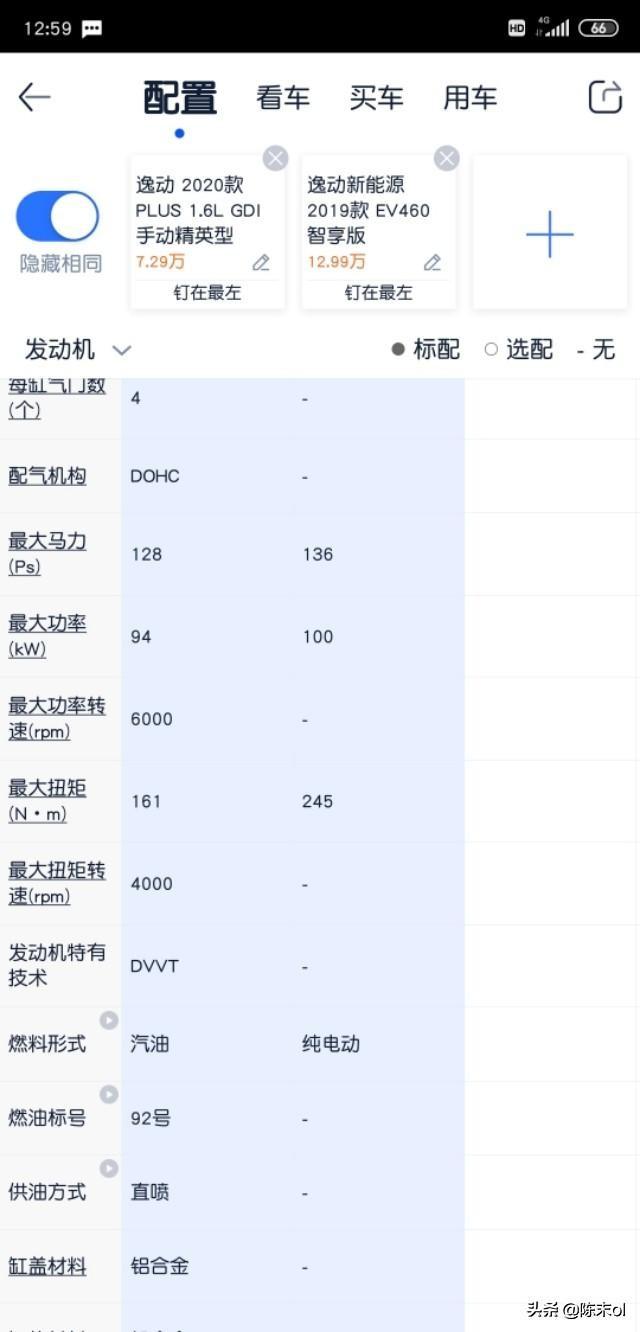Image resolution: width=640 pixels, height=1332 pixels.
Task: Open the 配气机构 term explanation
Action: click(x=48, y=476)
